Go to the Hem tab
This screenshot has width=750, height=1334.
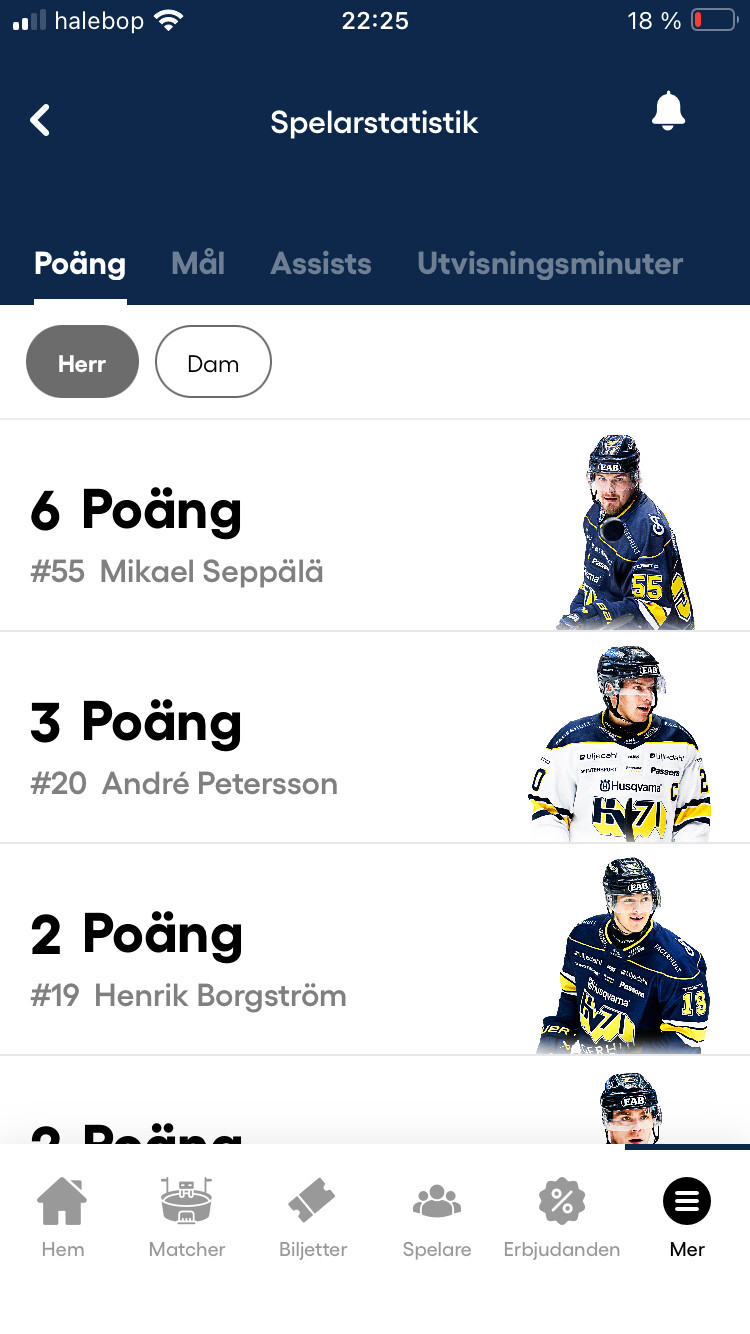(x=62, y=1218)
